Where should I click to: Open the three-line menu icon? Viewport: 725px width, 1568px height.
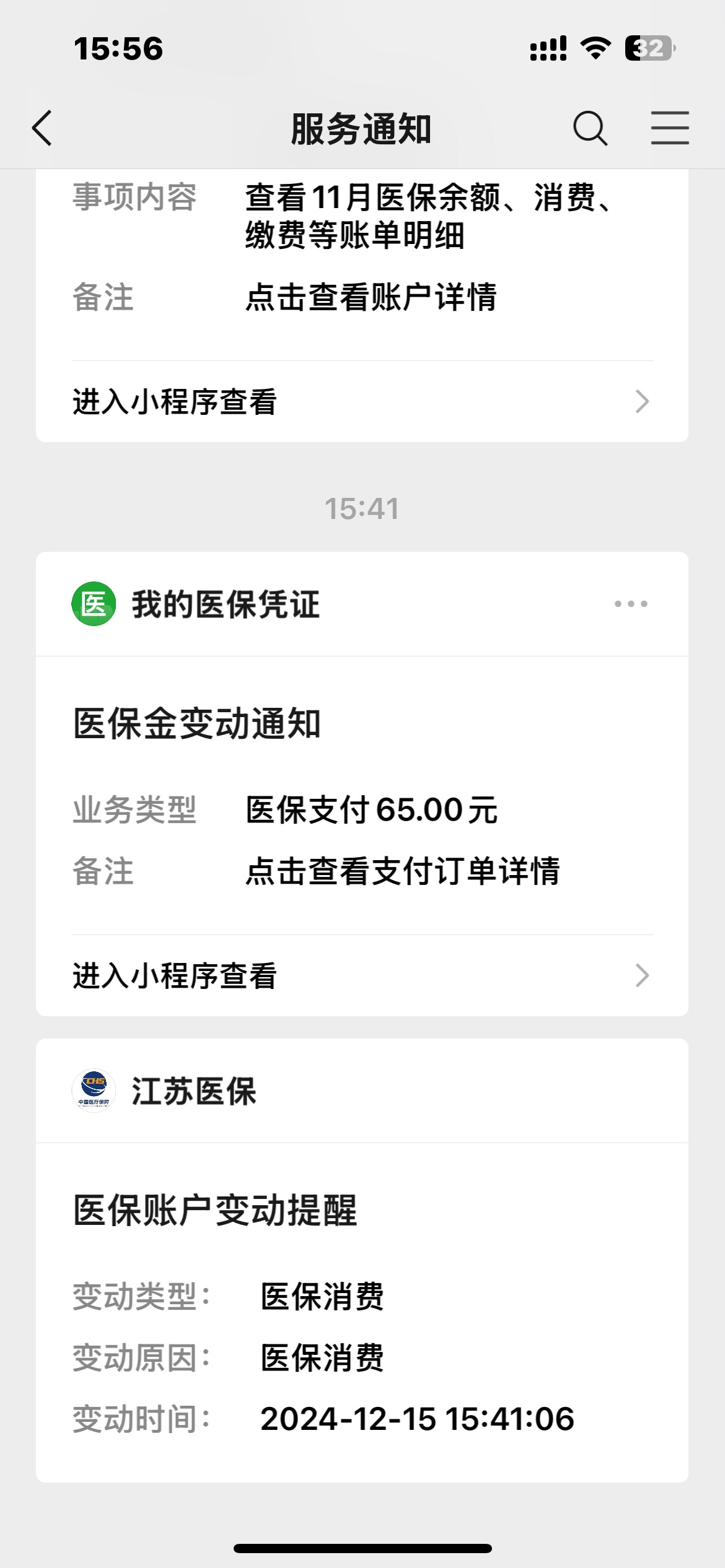[x=670, y=128]
